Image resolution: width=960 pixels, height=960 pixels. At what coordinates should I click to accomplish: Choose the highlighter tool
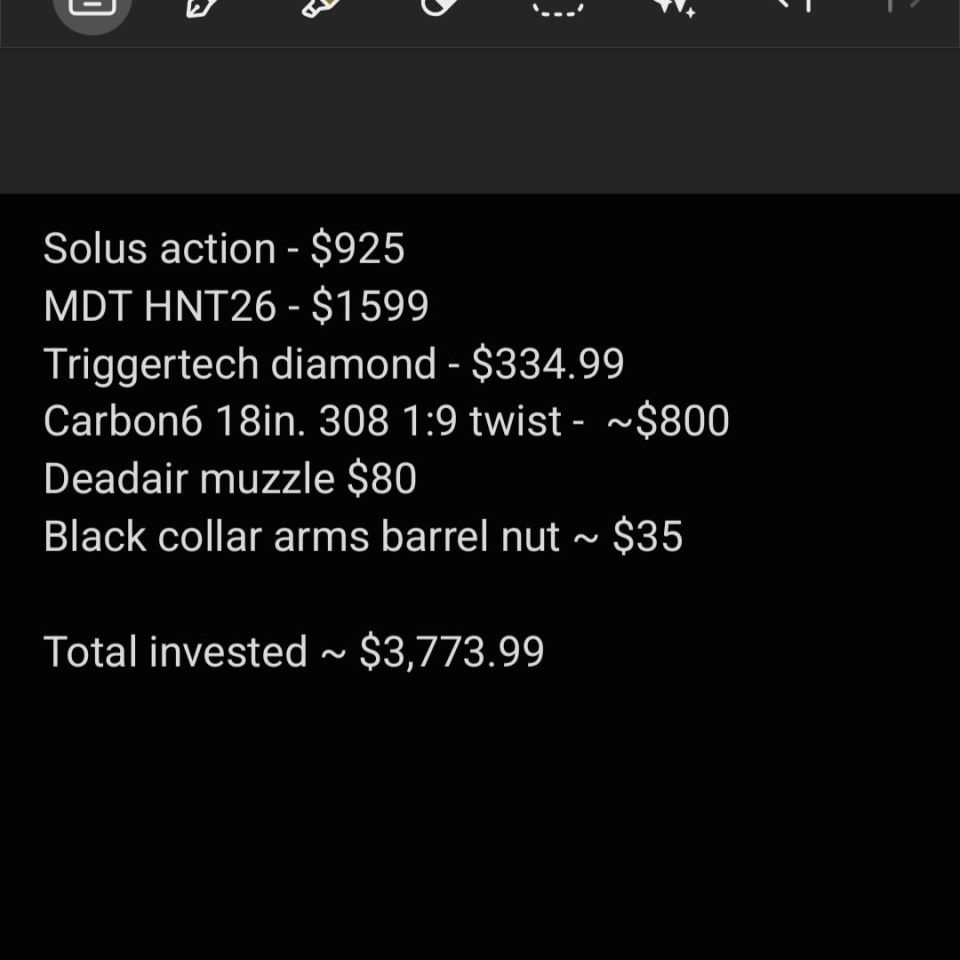tap(322, 8)
